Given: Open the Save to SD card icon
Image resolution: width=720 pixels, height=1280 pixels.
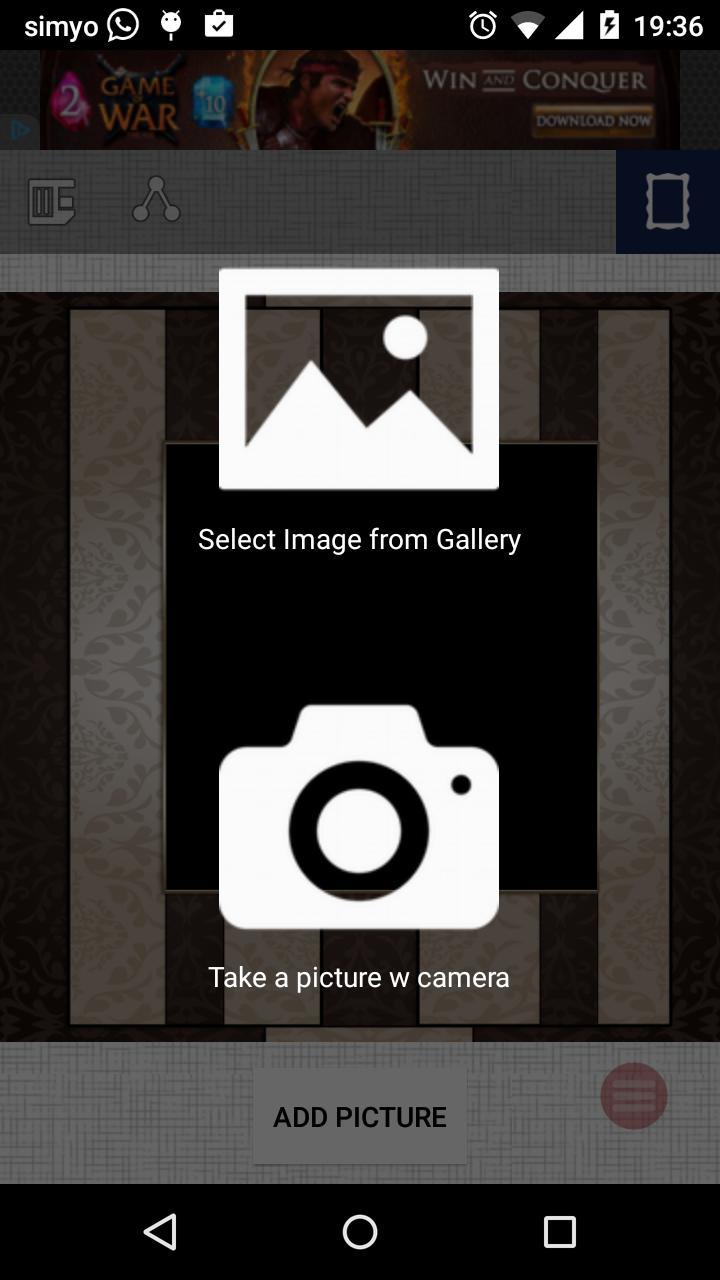Looking at the screenshot, I should point(50,201).
